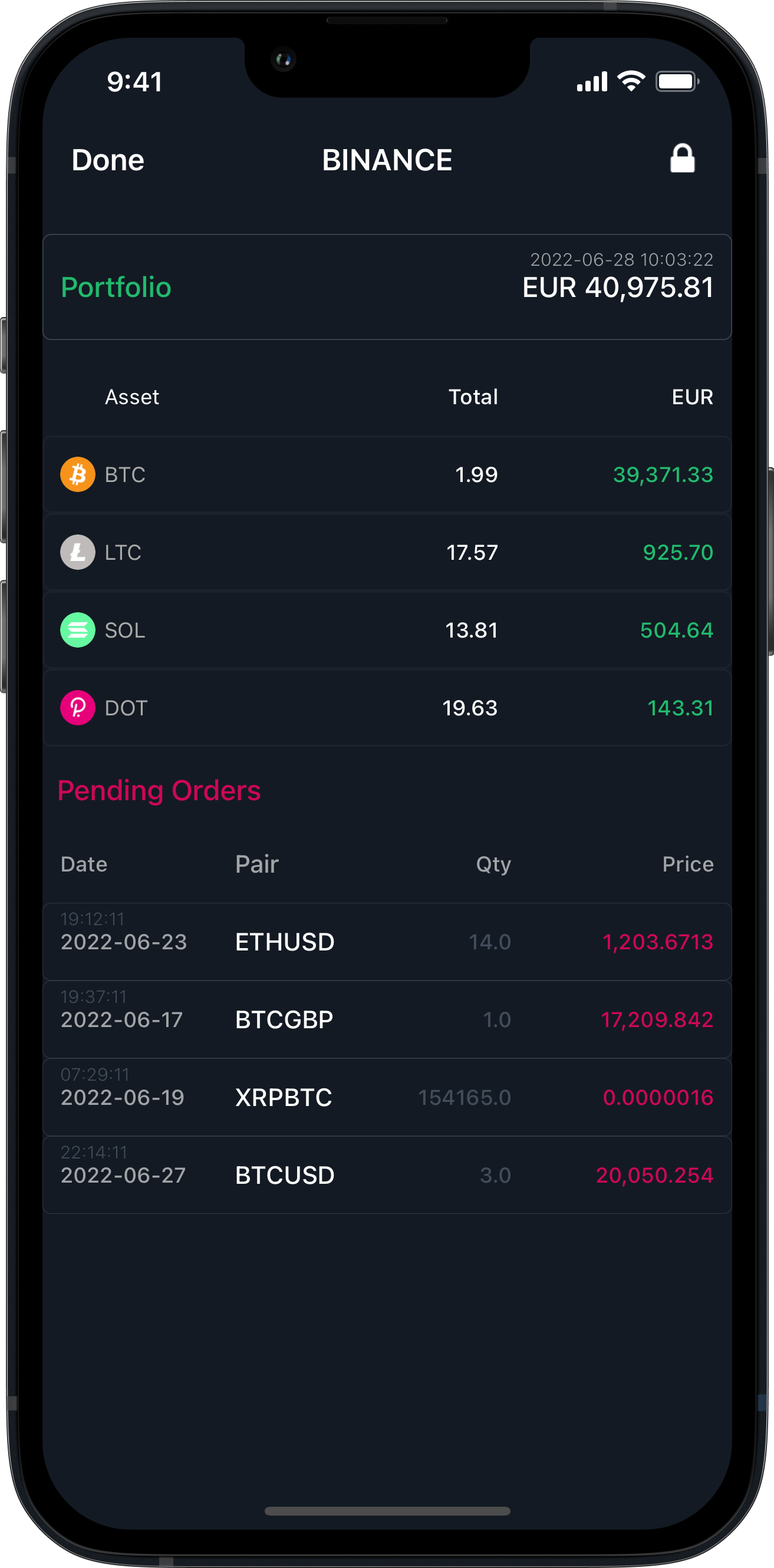This screenshot has height=1568, width=774.
Task: Sort by the EUR column header
Action: pos(693,396)
